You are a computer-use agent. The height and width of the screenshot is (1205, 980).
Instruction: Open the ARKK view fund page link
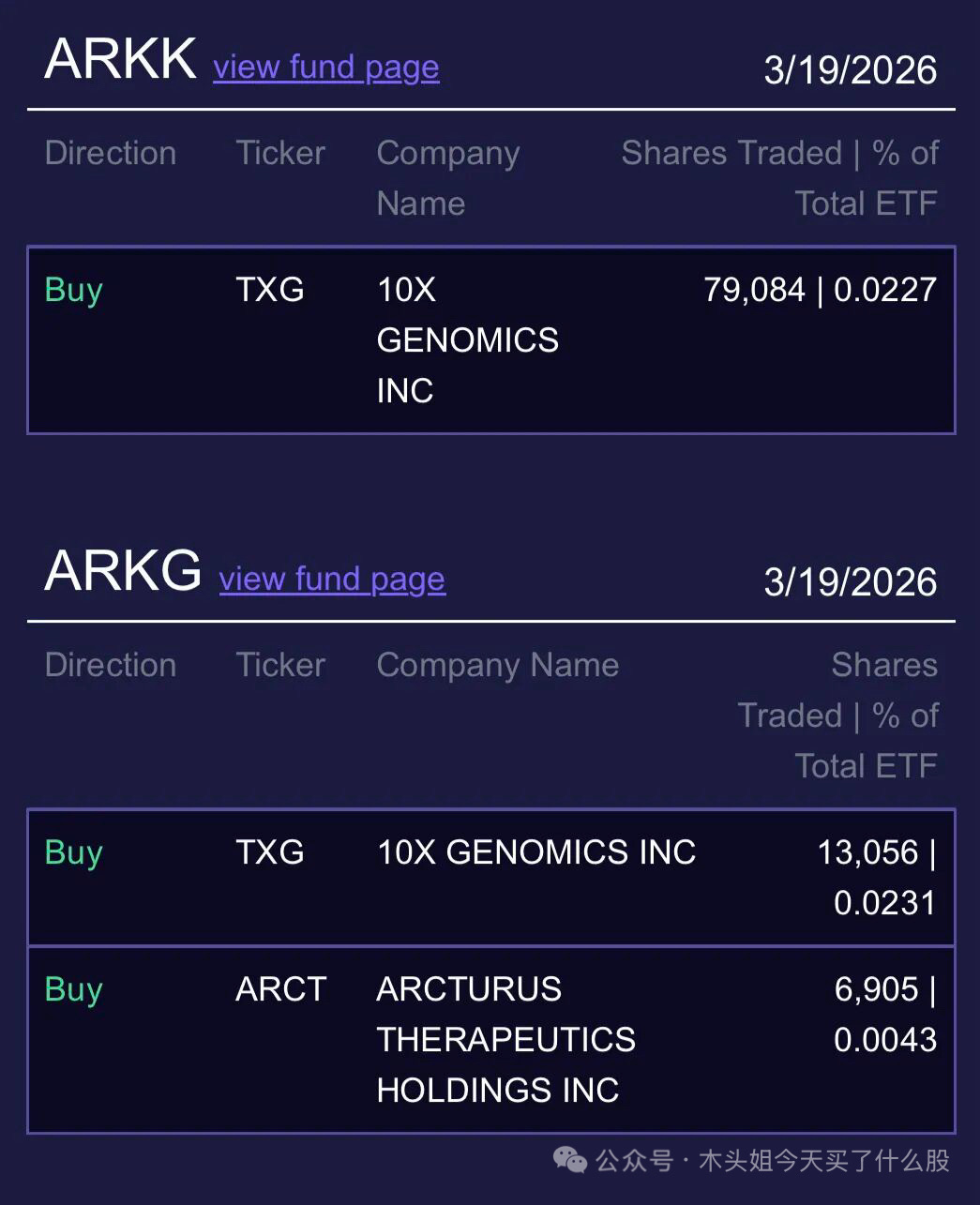pyautogui.click(x=325, y=68)
